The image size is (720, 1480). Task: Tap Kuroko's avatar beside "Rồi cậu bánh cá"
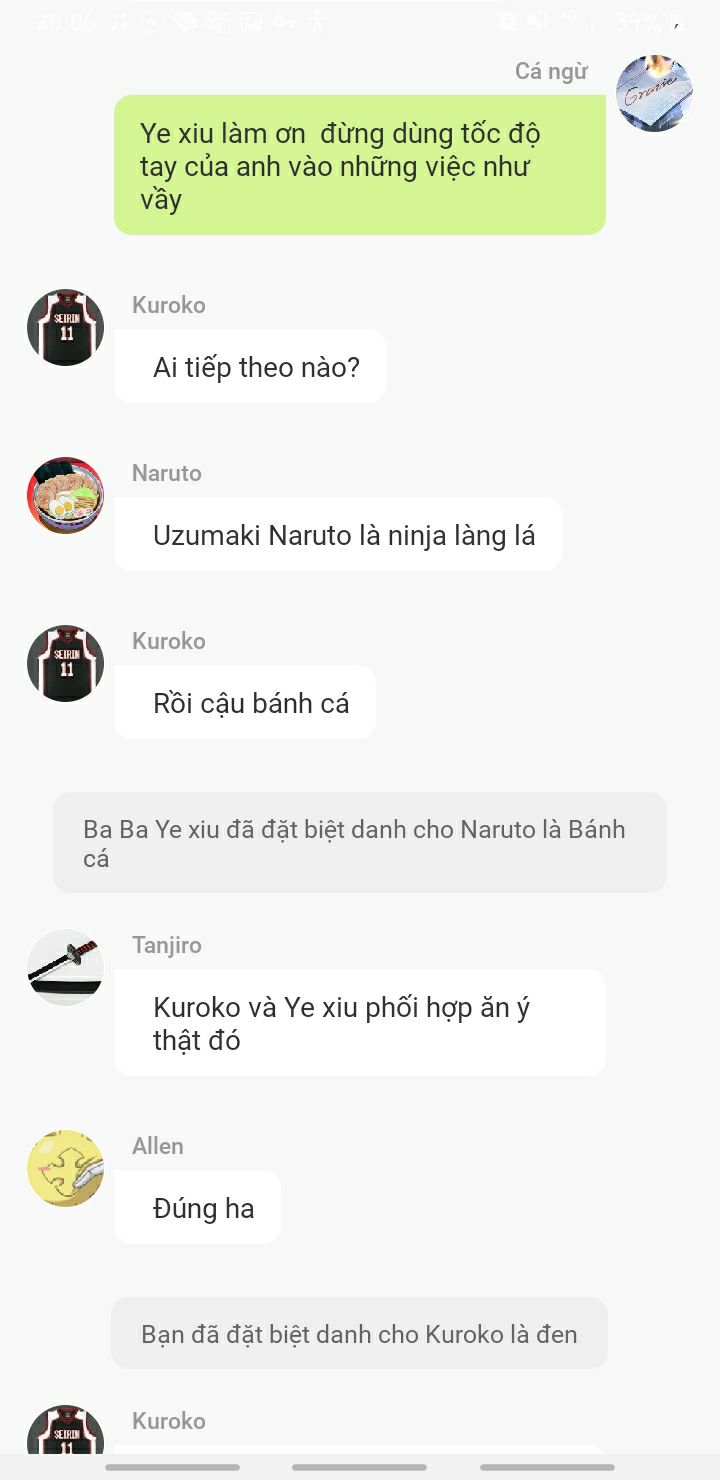coord(65,664)
